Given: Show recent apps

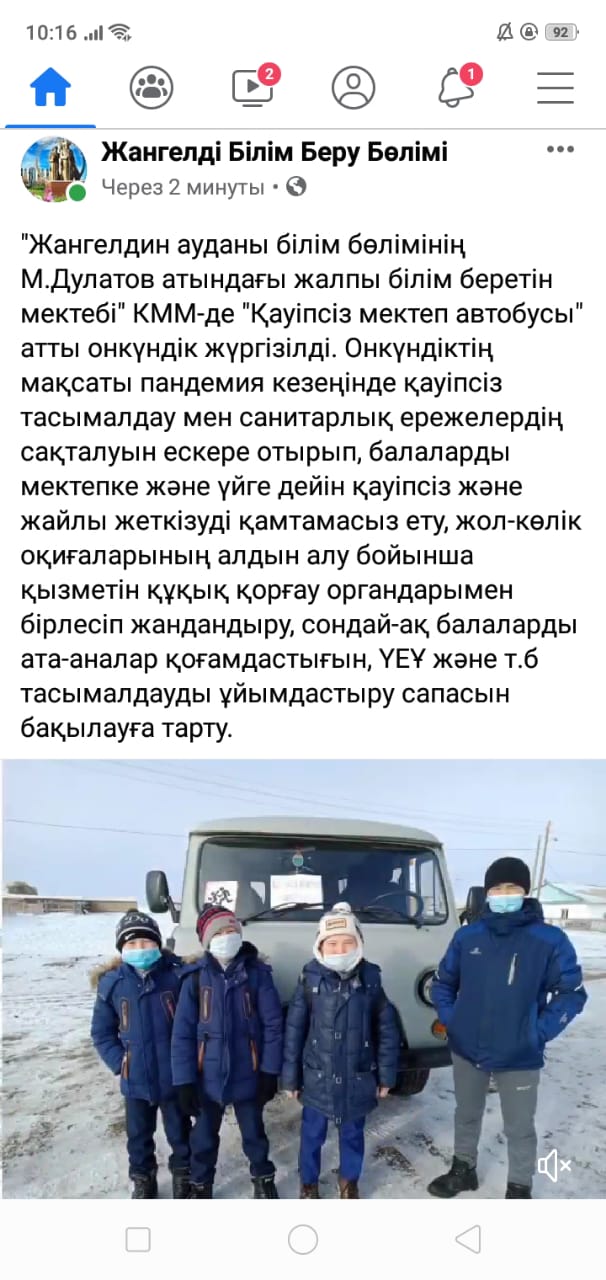Looking at the screenshot, I should coord(138,1240).
